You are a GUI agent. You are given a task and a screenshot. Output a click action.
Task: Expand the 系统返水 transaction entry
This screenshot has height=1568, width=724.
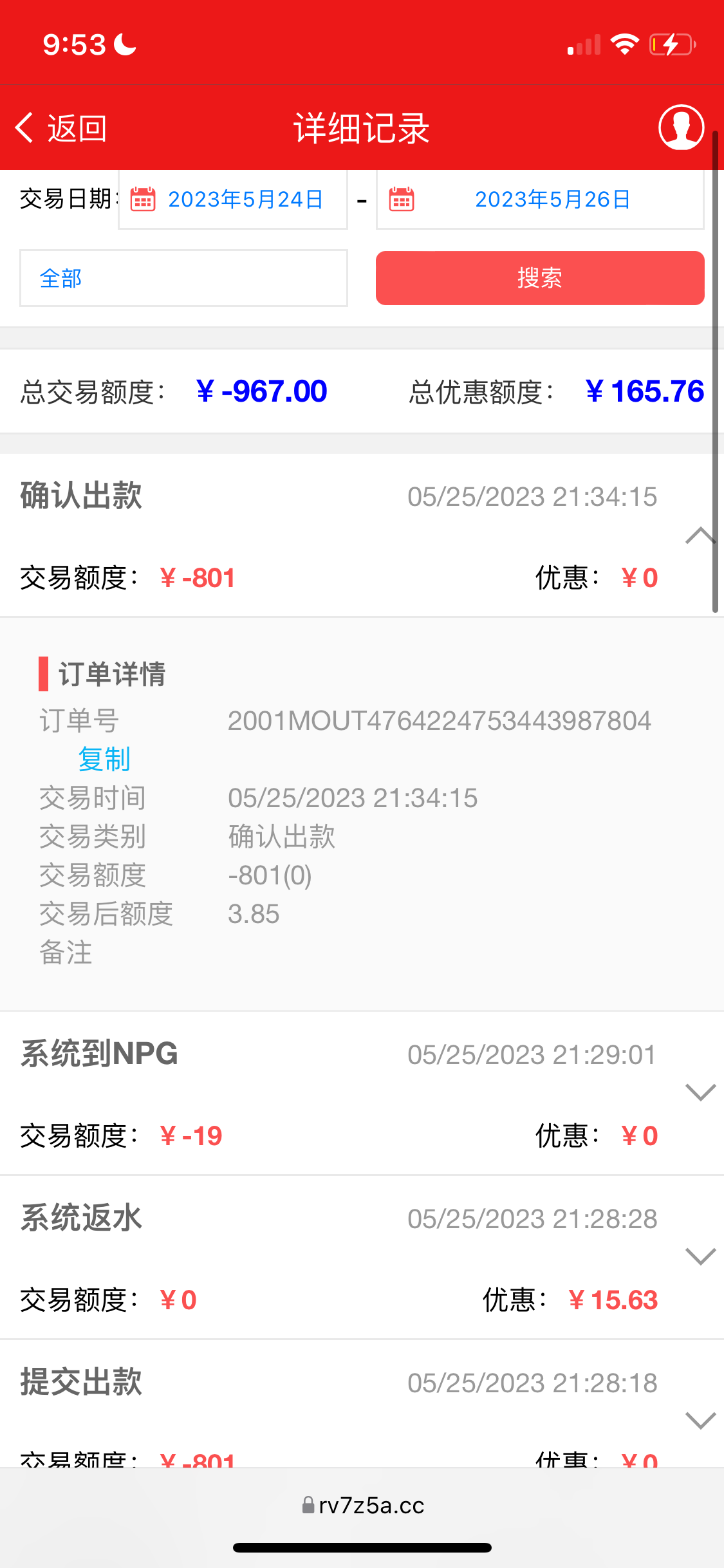click(x=700, y=1256)
